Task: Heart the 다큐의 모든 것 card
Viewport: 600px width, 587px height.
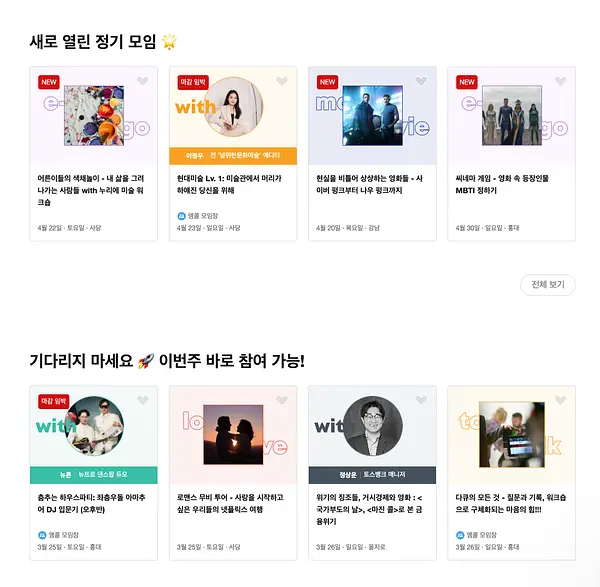Action: 561,400
